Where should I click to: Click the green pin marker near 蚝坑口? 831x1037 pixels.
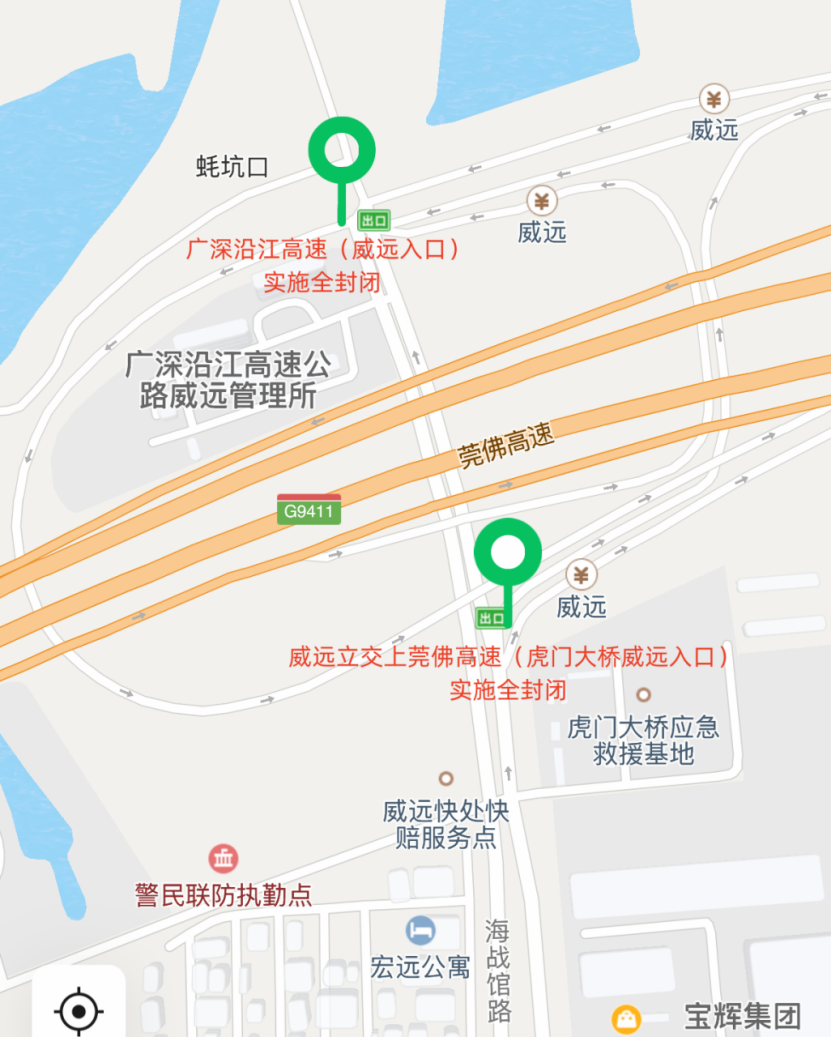tap(344, 151)
